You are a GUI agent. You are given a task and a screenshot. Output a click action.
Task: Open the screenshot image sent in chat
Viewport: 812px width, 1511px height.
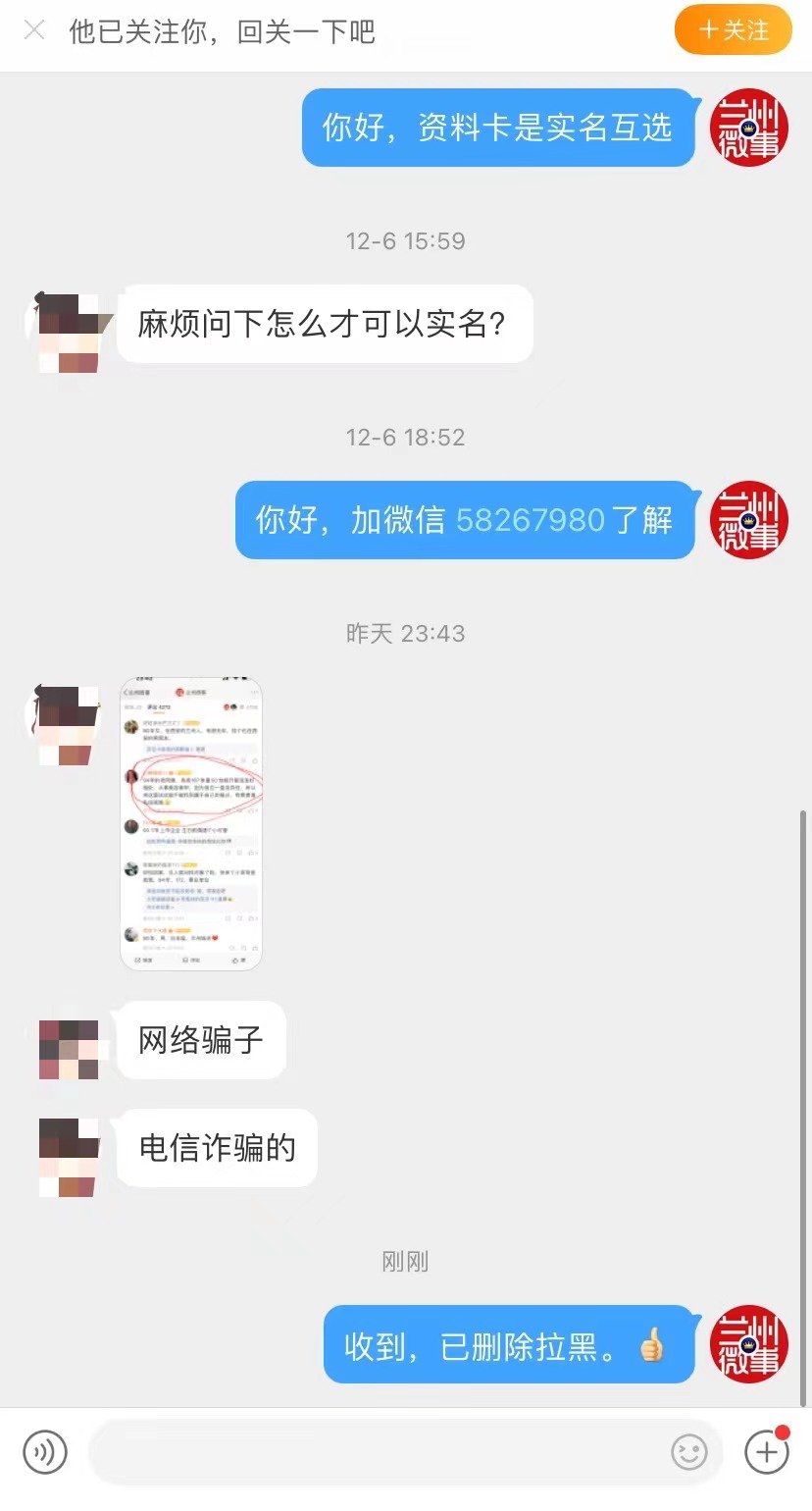click(x=191, y=824)
